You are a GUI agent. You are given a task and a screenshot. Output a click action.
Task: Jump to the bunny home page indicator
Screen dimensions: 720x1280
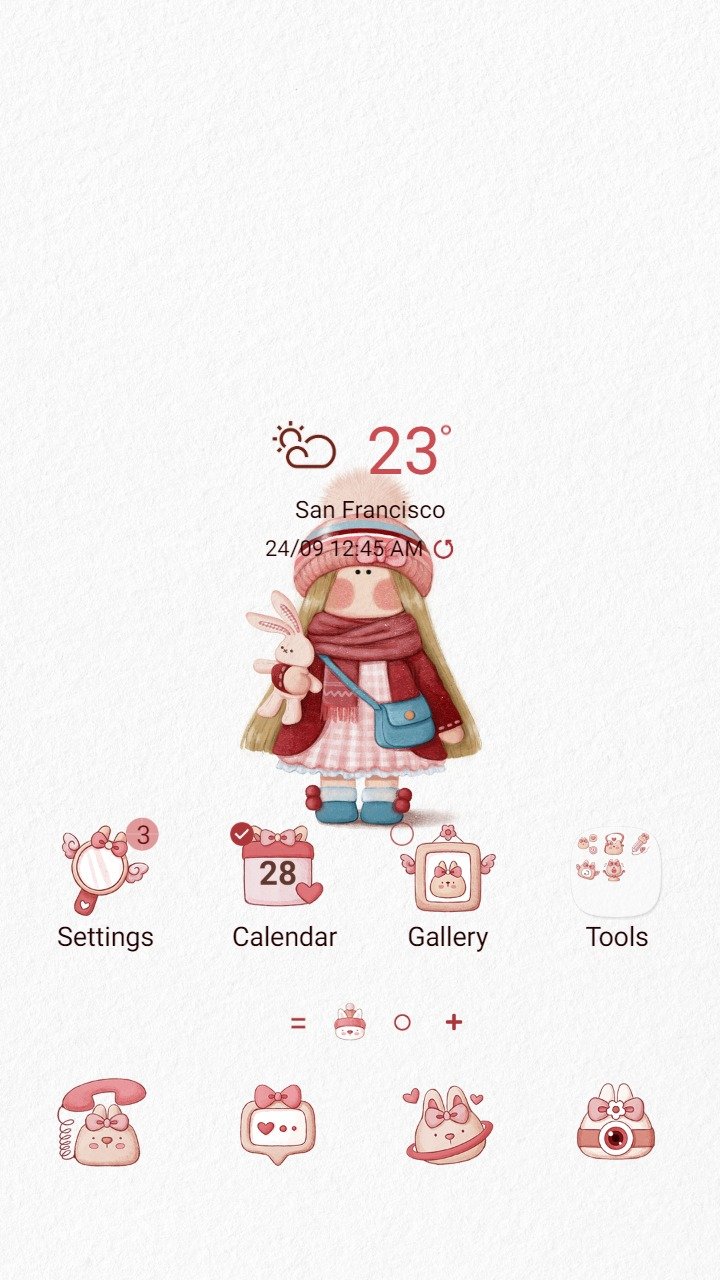pos(350,1022)
